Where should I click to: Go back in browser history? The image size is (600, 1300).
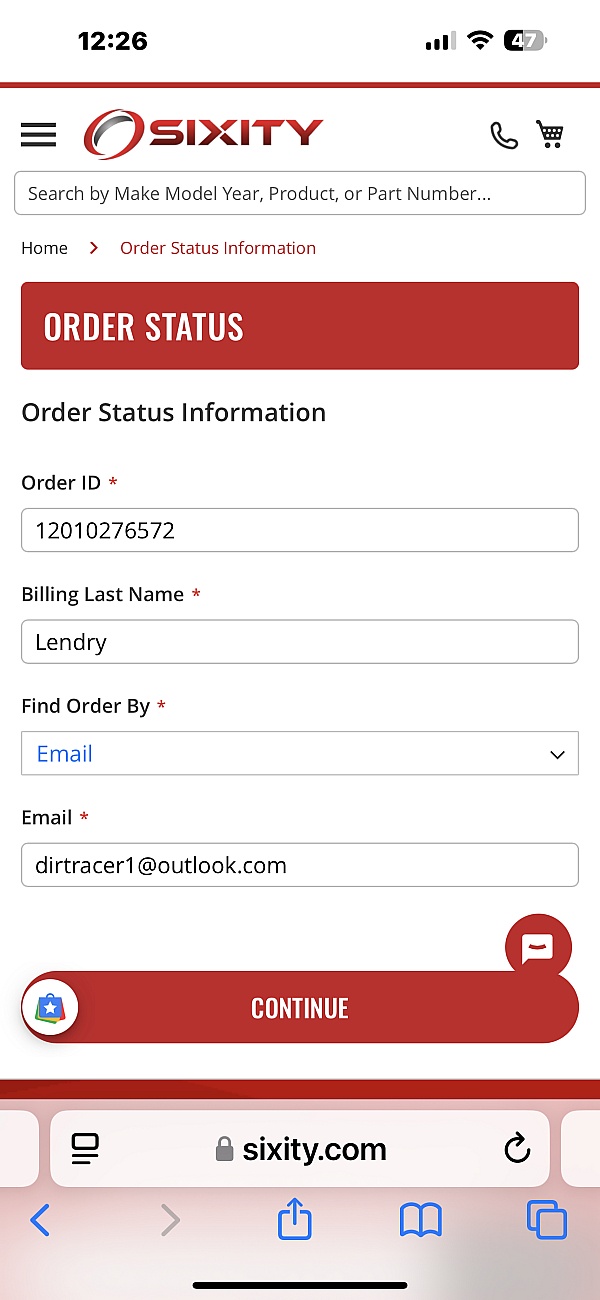click(40, 1220)
